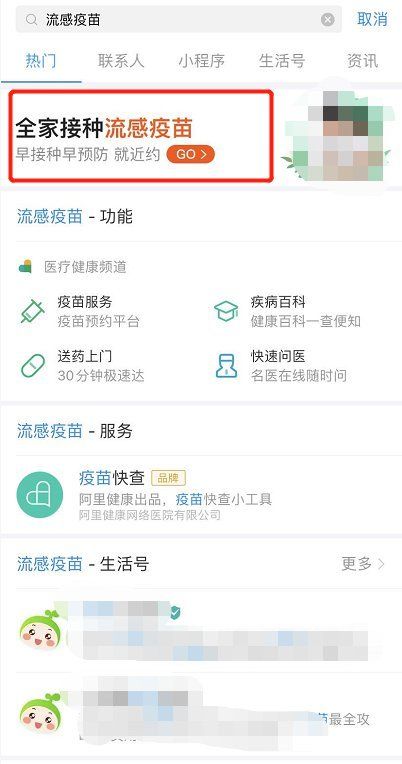The width and height of the screenshot is (402, 764).
Task: Clear the search text with the X icon
Action: click(x=328, y=19)
